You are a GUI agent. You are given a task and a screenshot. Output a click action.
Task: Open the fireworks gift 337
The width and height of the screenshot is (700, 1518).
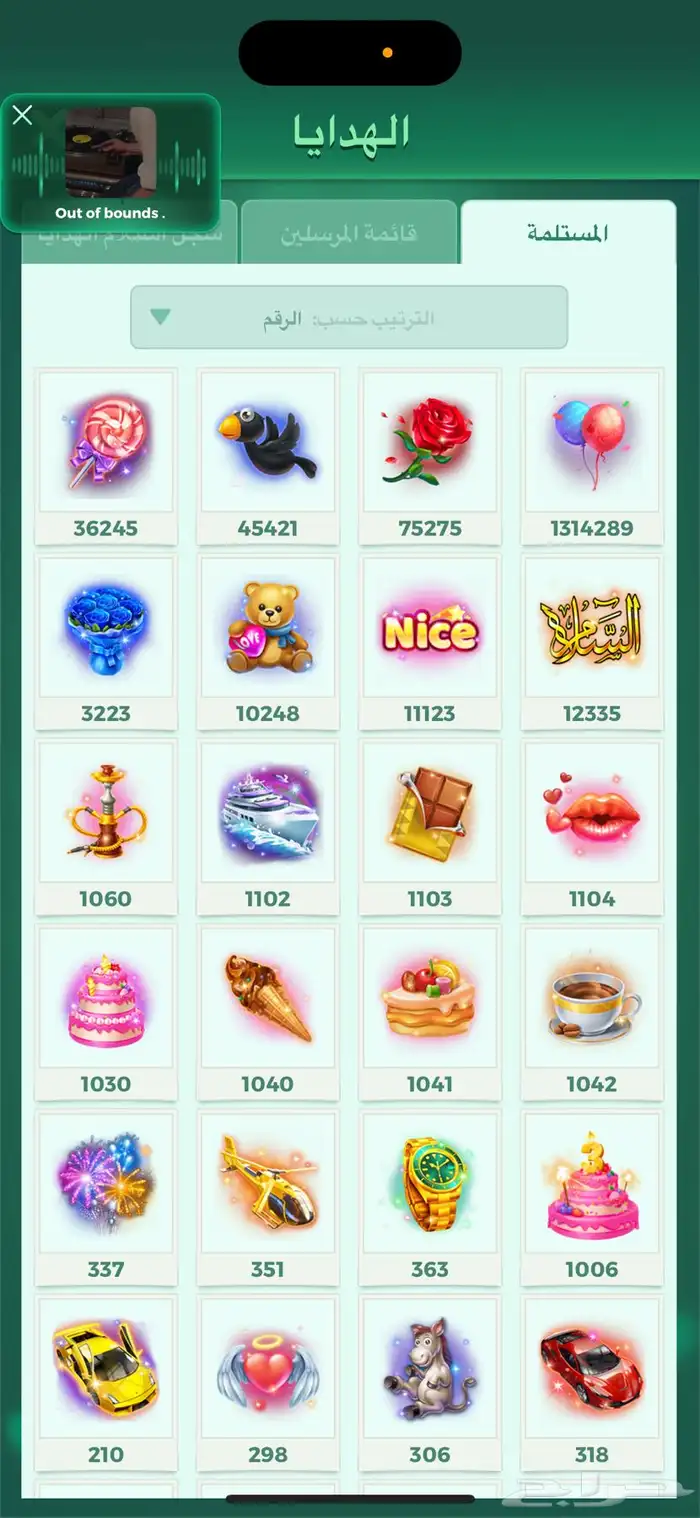(x=106, y=1197)
